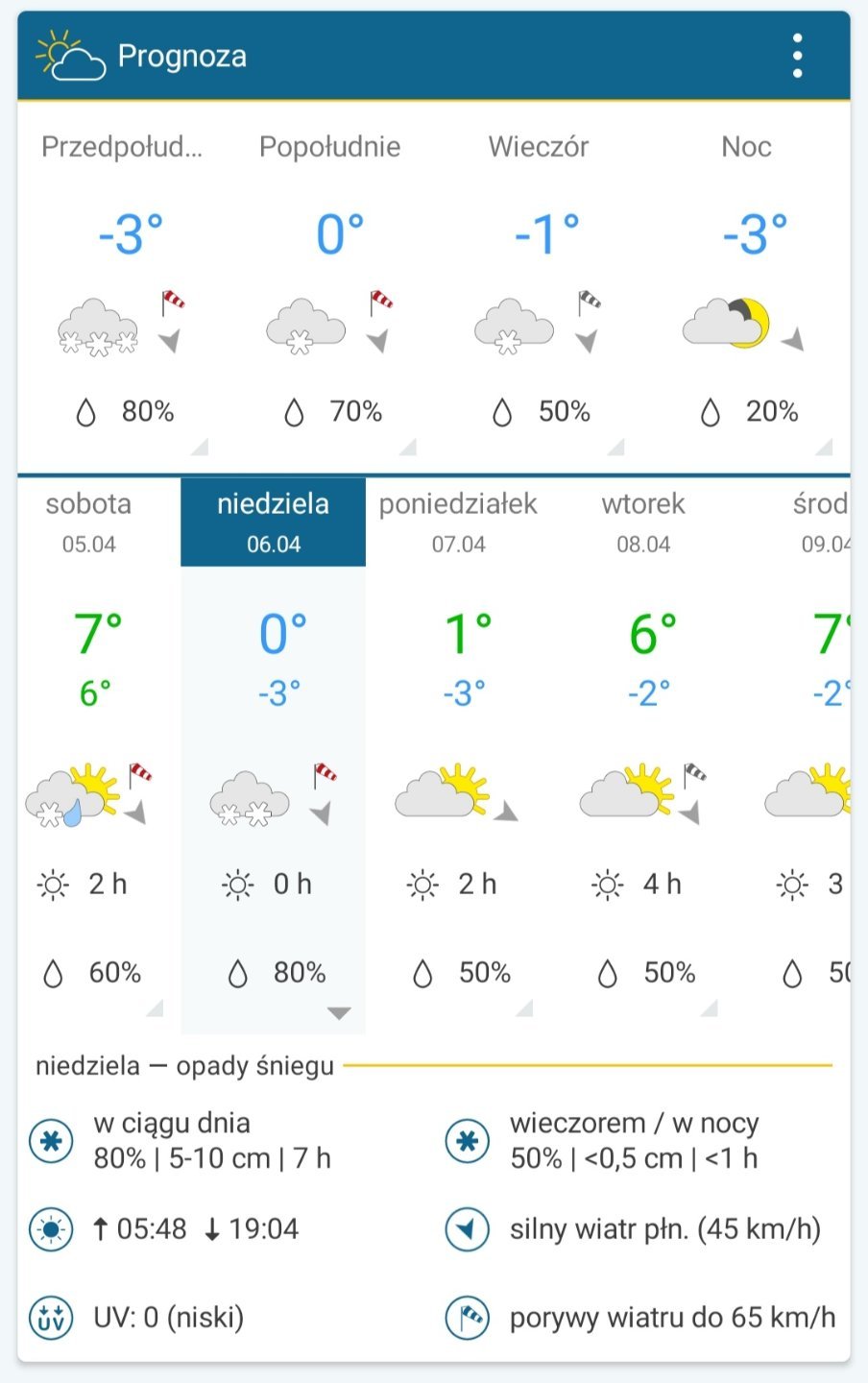Switch to wtorek 08.04 forecast
868x1383 pixels.
tap(643, 522)
